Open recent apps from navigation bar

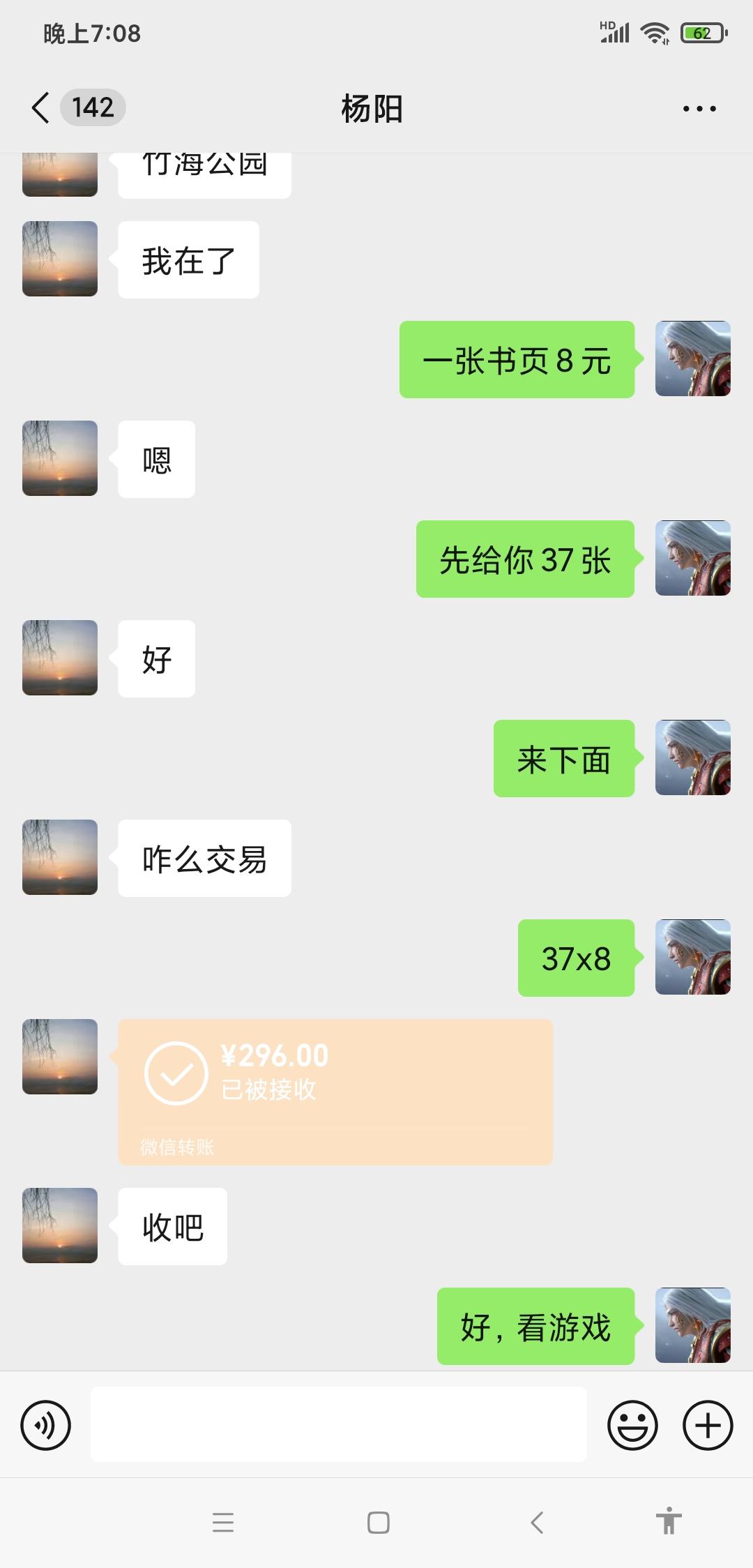click(x=223, y=1523)
